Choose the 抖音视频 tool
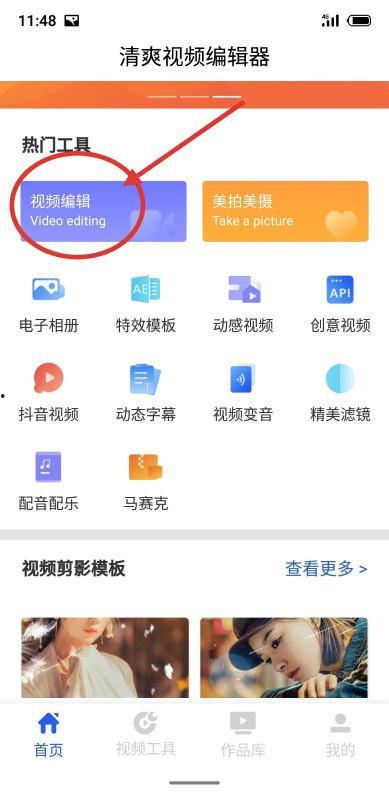Viewport: 389px width, 800px height. coord(48,393)
